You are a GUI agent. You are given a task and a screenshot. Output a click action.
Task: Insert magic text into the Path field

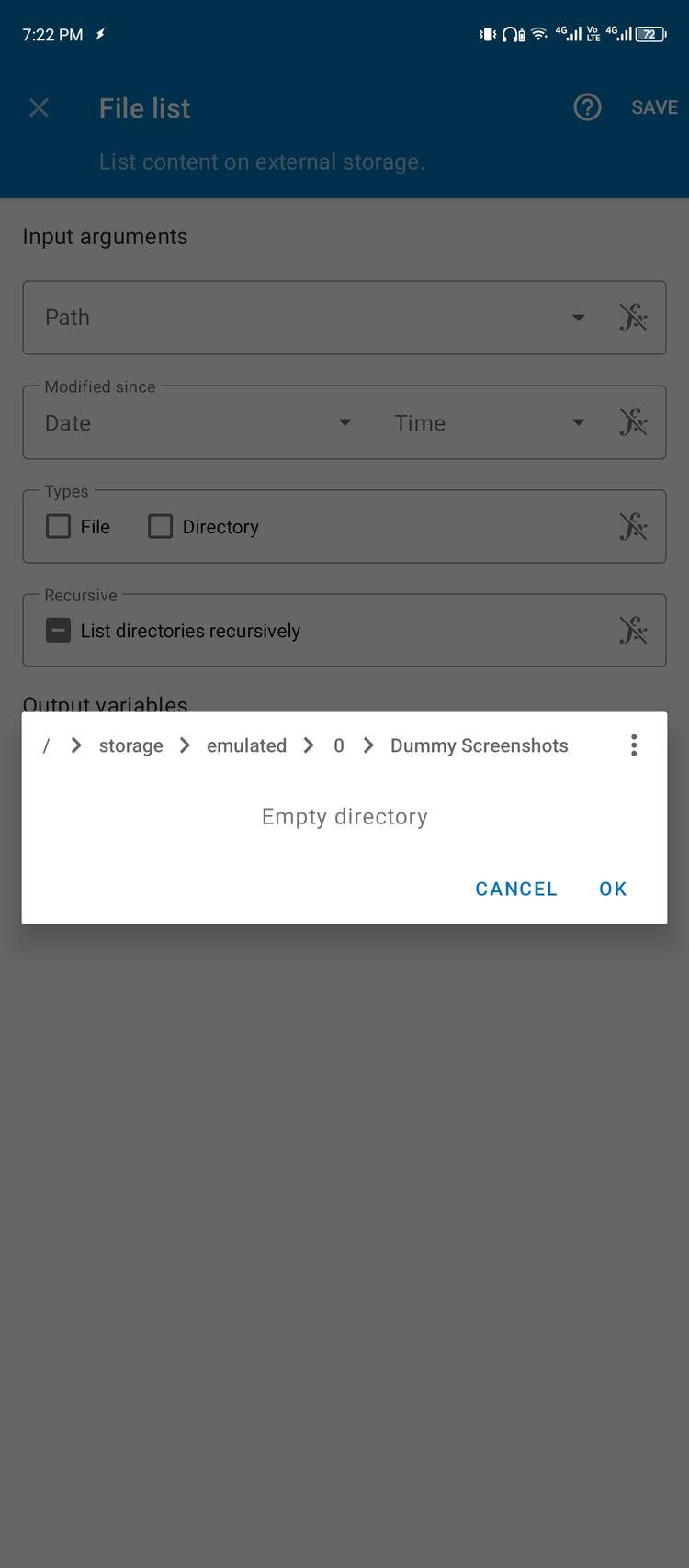(x=634, y=318)
